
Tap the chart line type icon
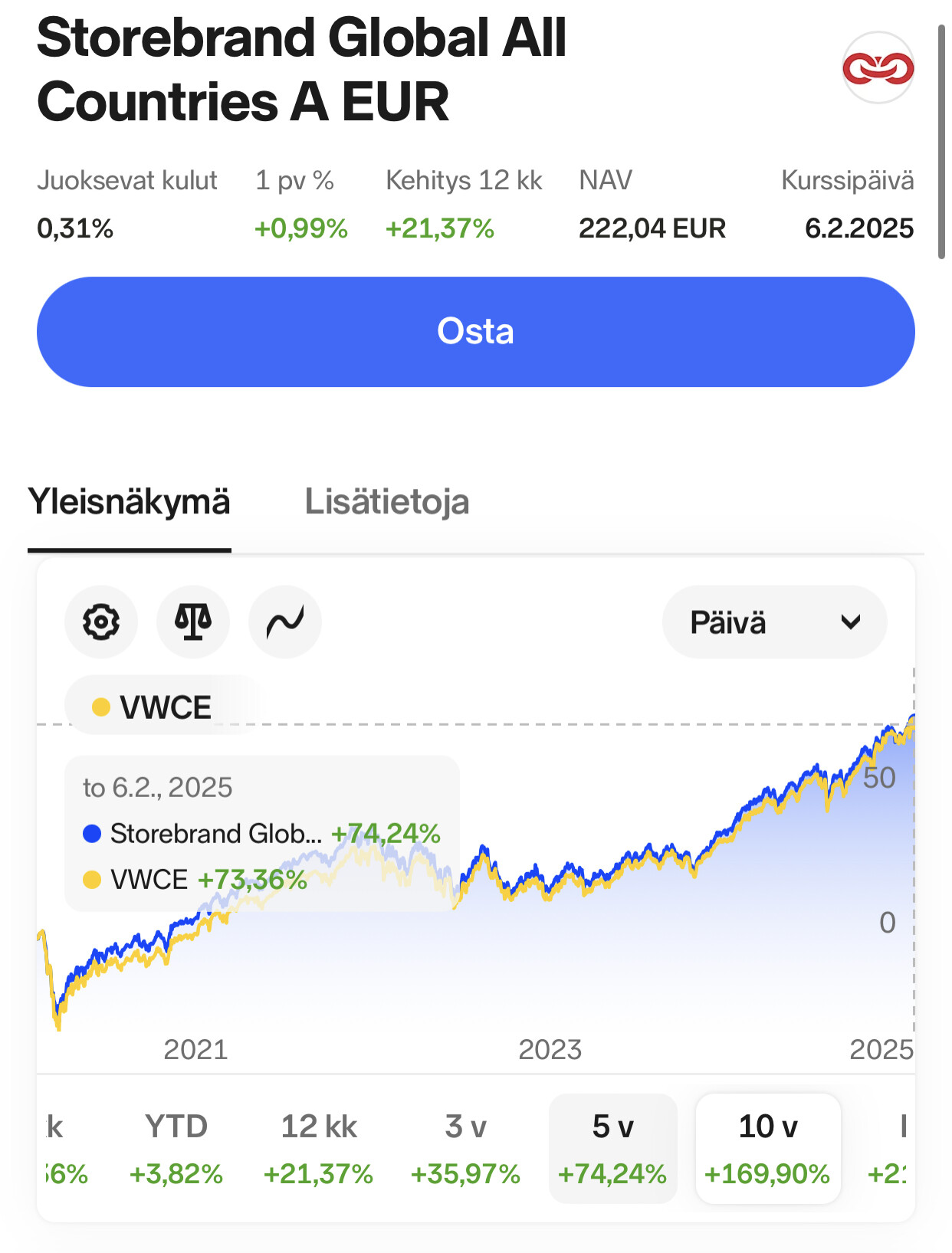pyautogui.click(x=285, y=622)
